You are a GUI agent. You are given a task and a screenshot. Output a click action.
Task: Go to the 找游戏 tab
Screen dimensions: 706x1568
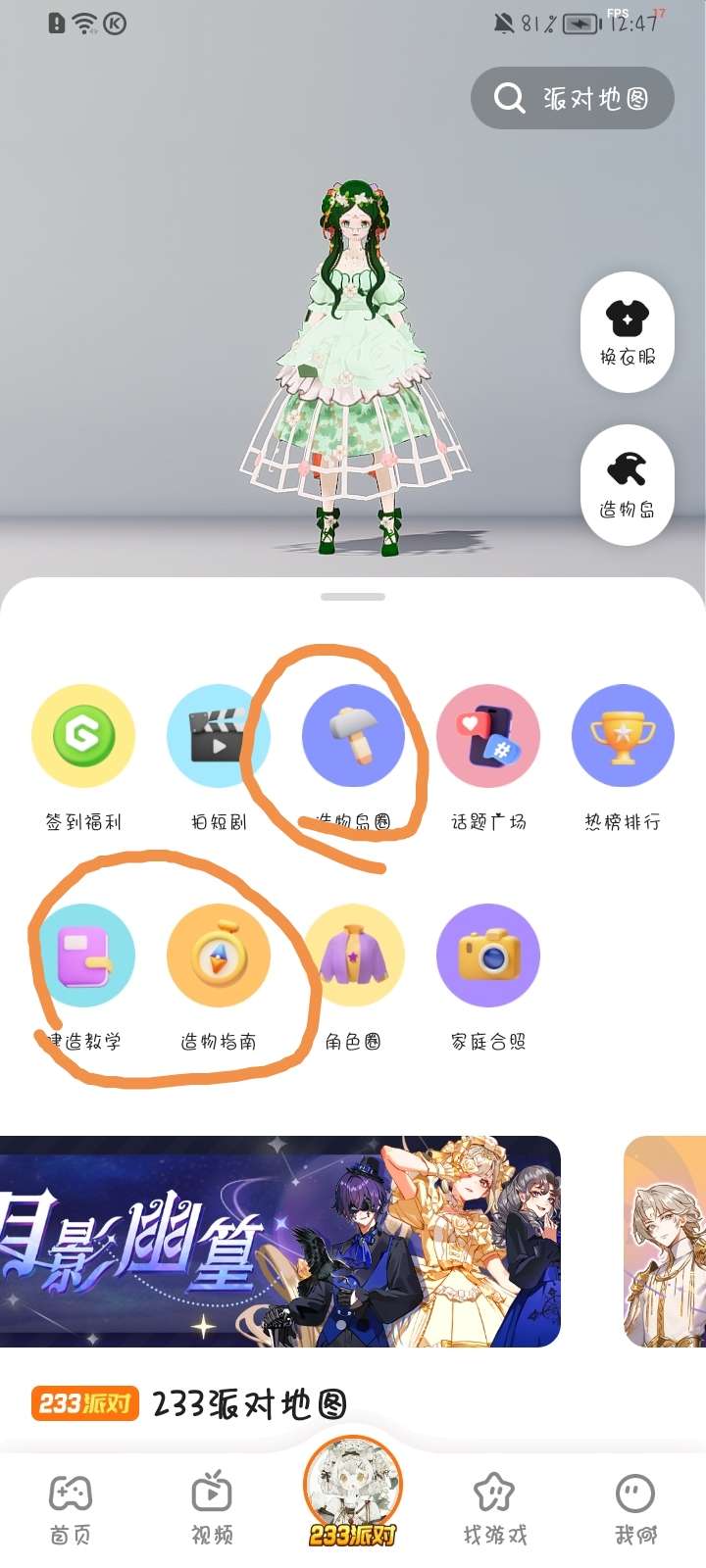coord(494,1509)
